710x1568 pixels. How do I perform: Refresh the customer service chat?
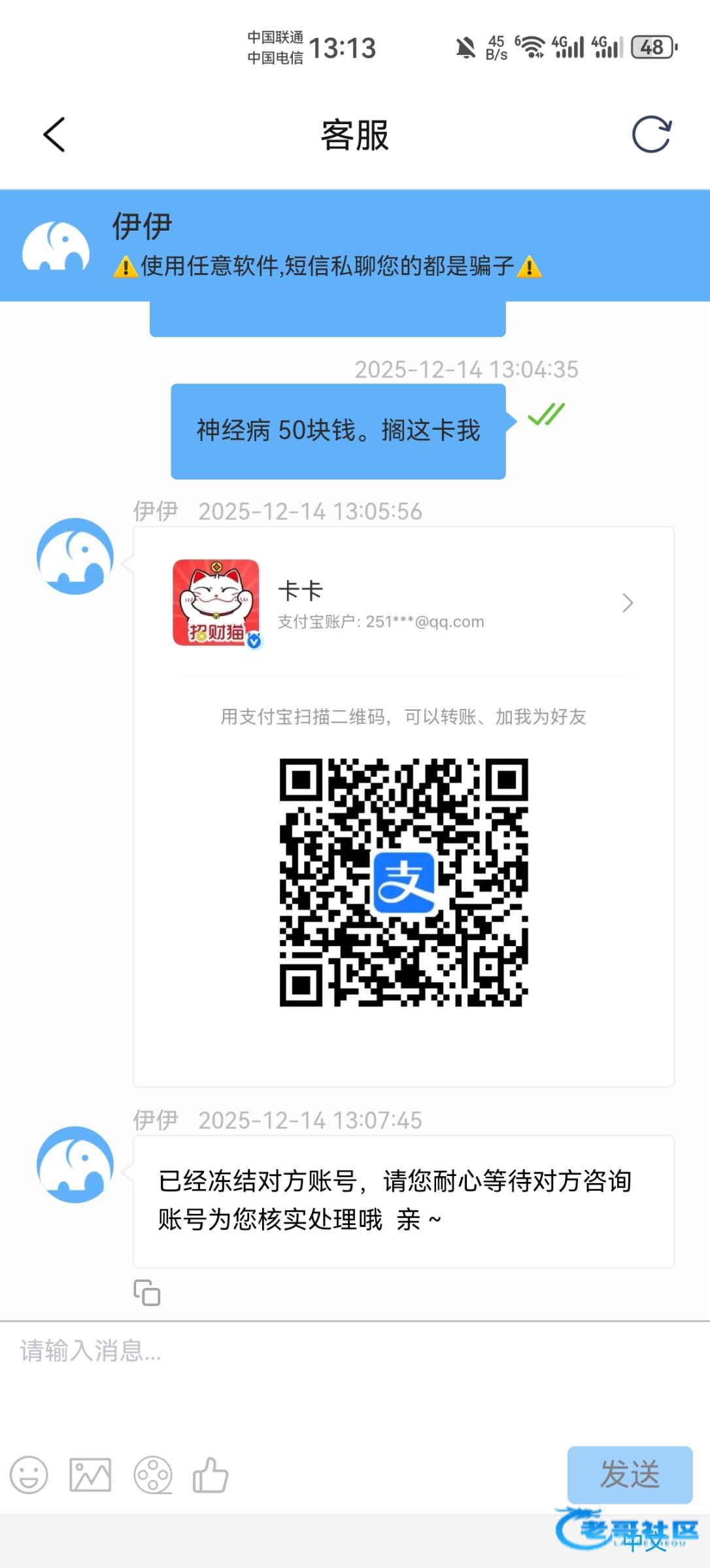pyautogui.click(x=651, y=135)
